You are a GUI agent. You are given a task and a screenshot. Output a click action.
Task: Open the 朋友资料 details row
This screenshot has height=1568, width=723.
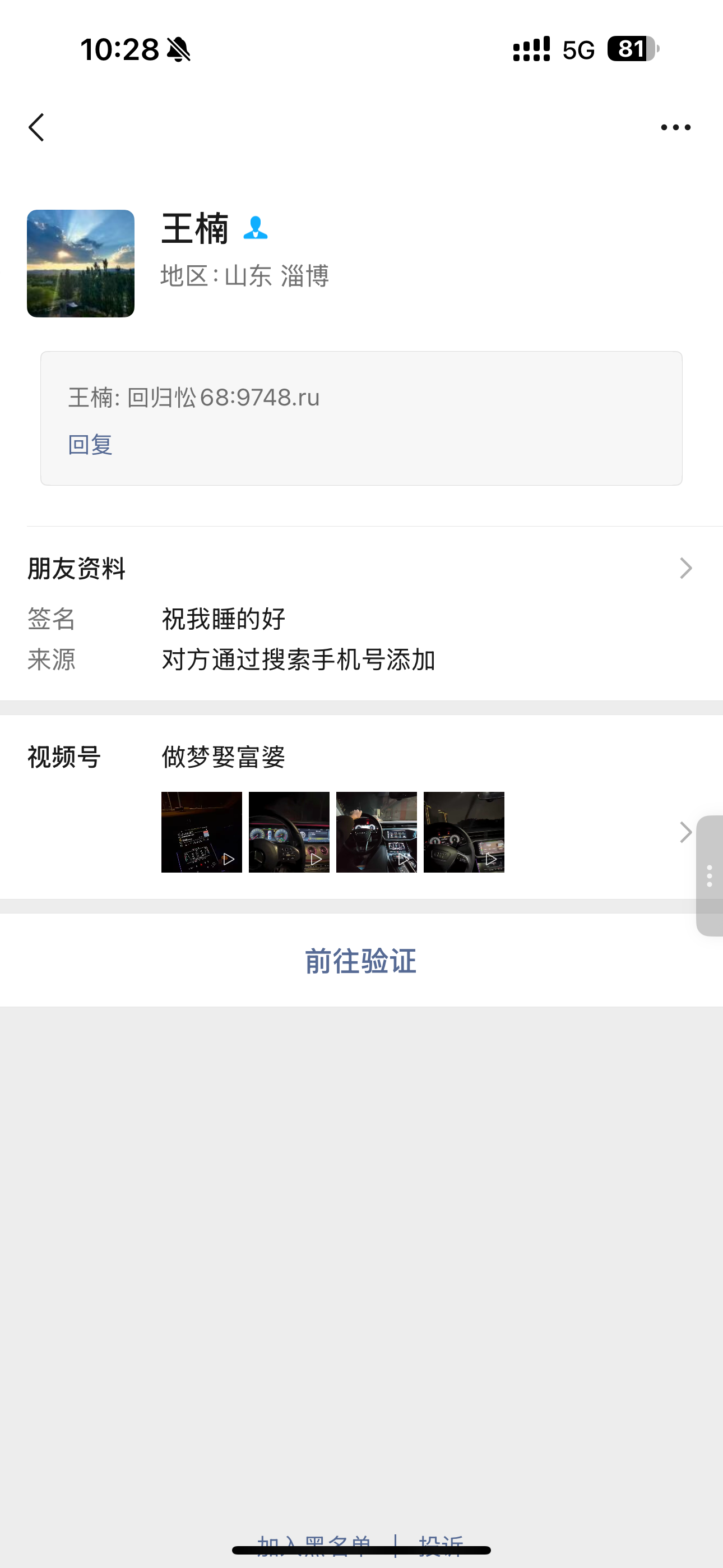[360, 569]
